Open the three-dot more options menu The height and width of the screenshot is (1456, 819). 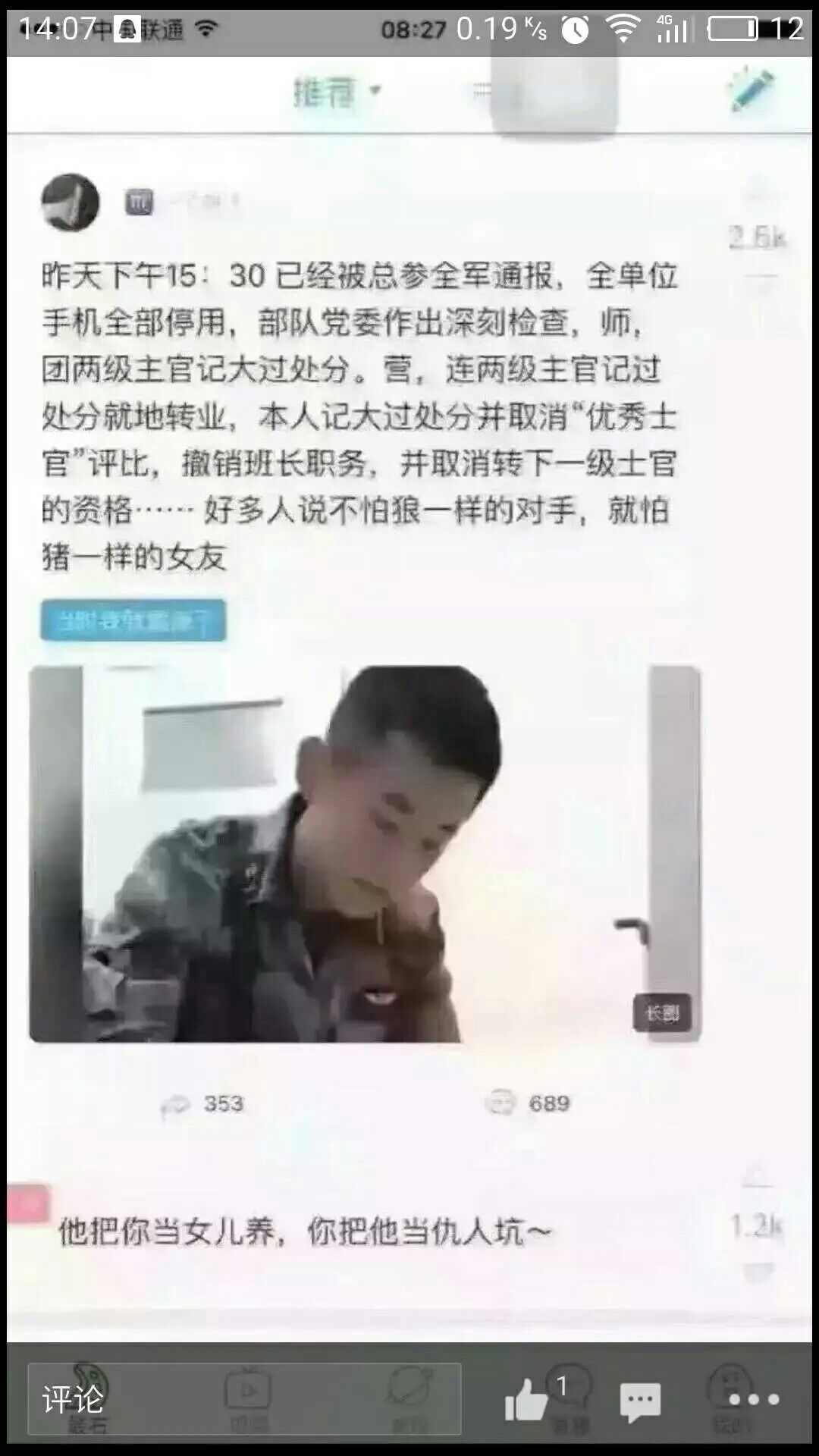(x=753, y=1400)
